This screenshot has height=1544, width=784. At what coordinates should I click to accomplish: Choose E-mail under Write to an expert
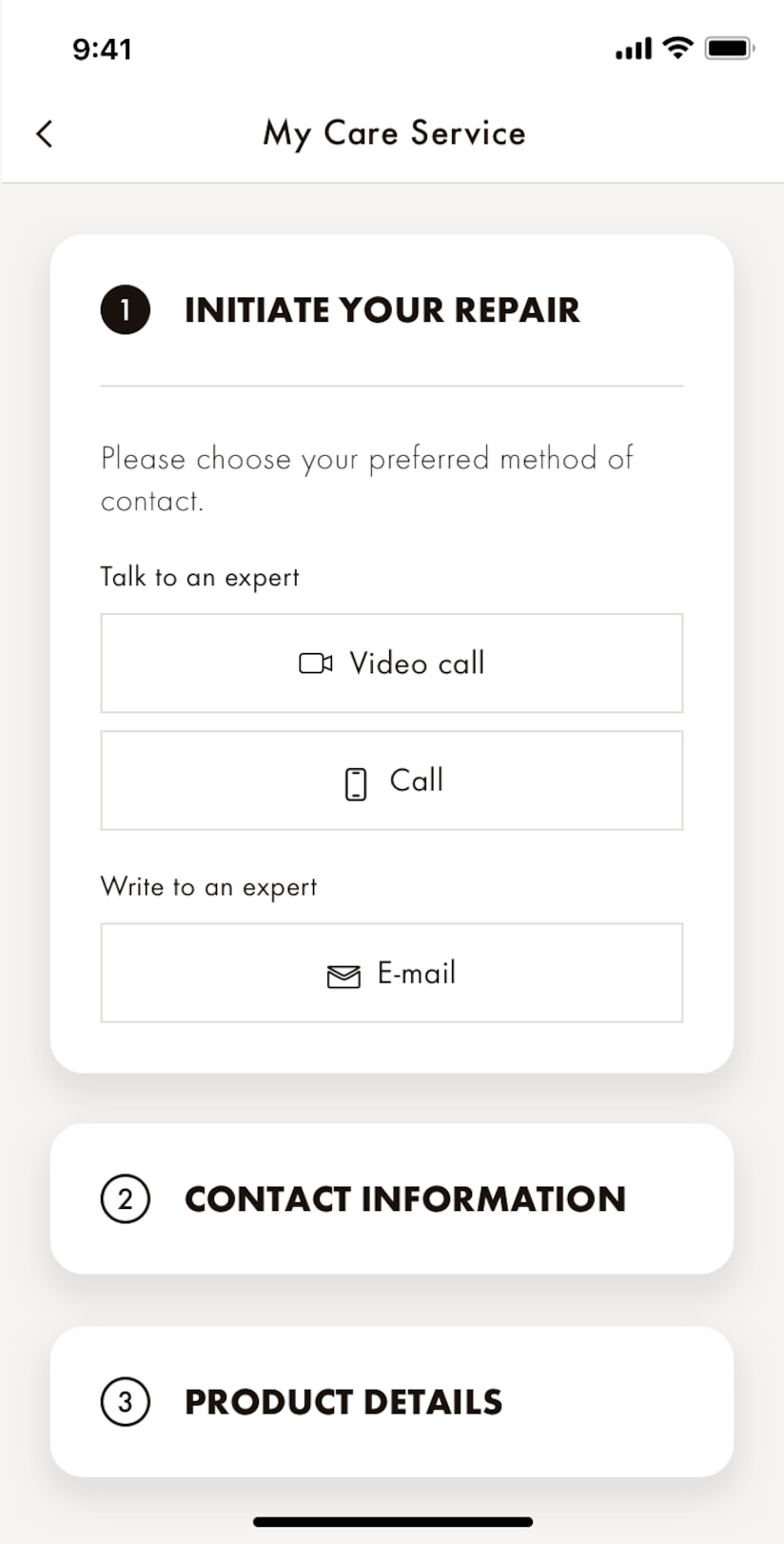(x=391, y=973)
